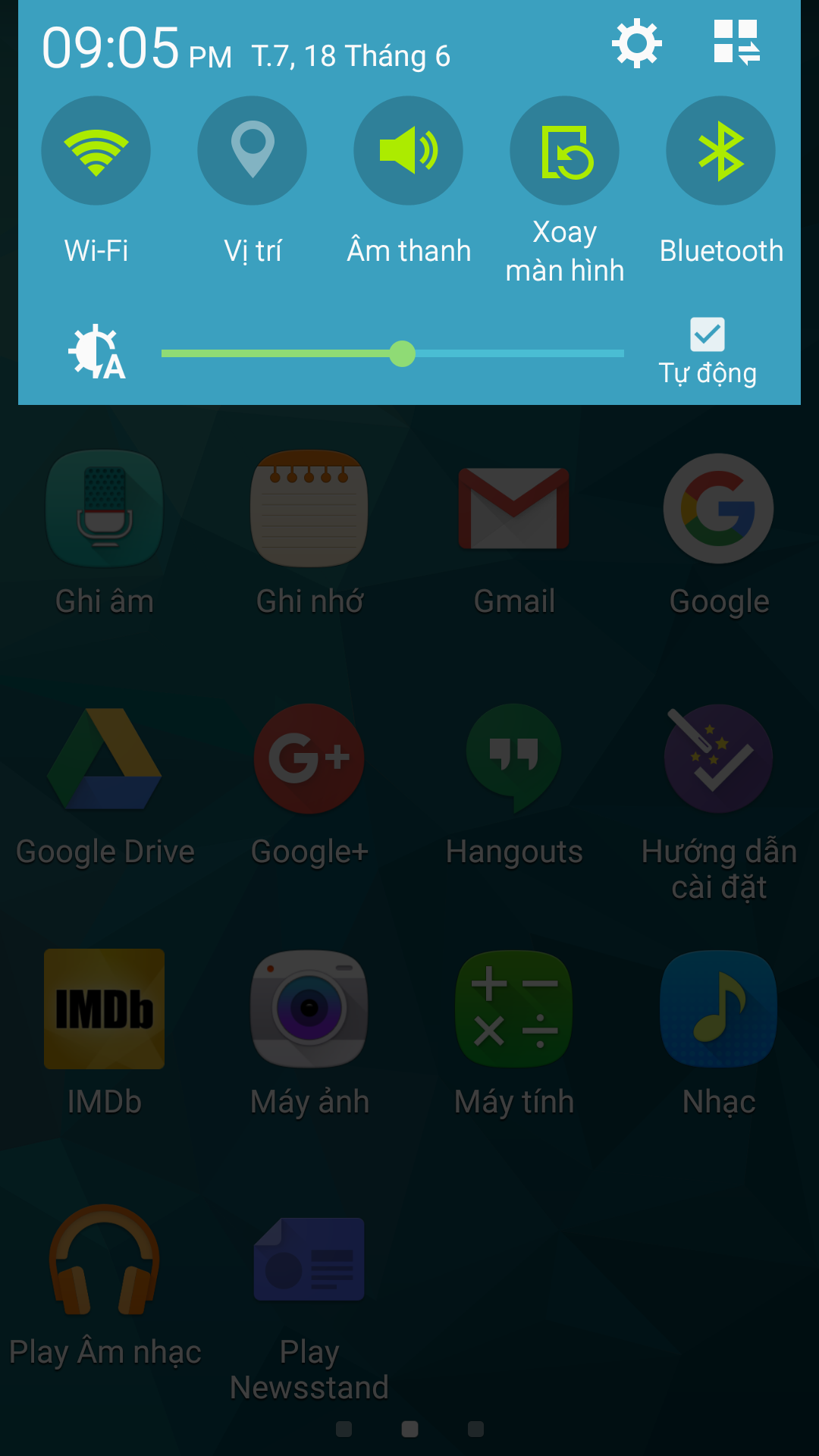Turn off Bluetooth
819x1456 pixels.
click(x=721, y=151)
